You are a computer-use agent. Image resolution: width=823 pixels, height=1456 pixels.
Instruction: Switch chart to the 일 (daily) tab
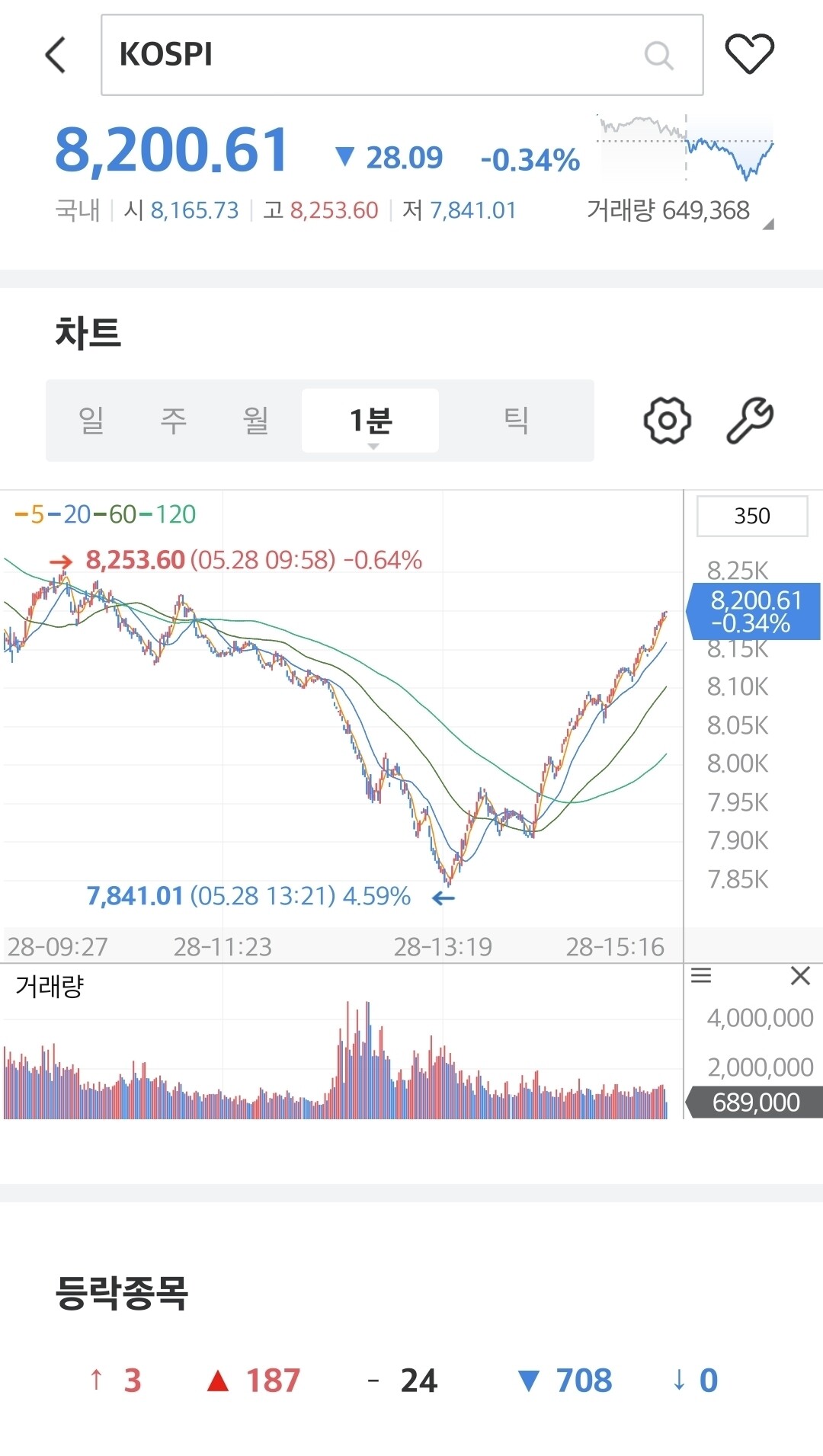point(91,420)
